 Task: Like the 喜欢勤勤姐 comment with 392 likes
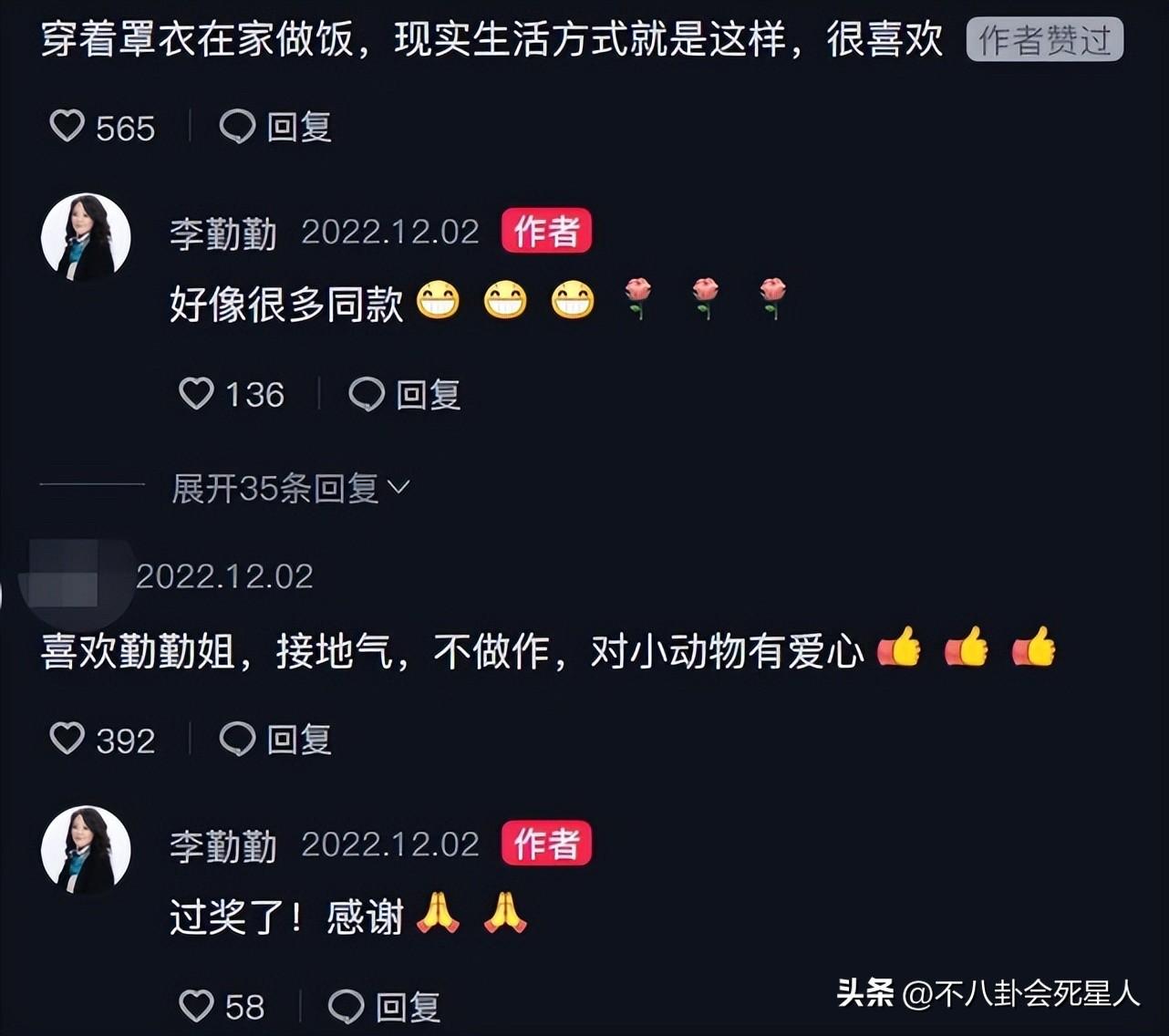pyautogui.click(x=67, y=739)
